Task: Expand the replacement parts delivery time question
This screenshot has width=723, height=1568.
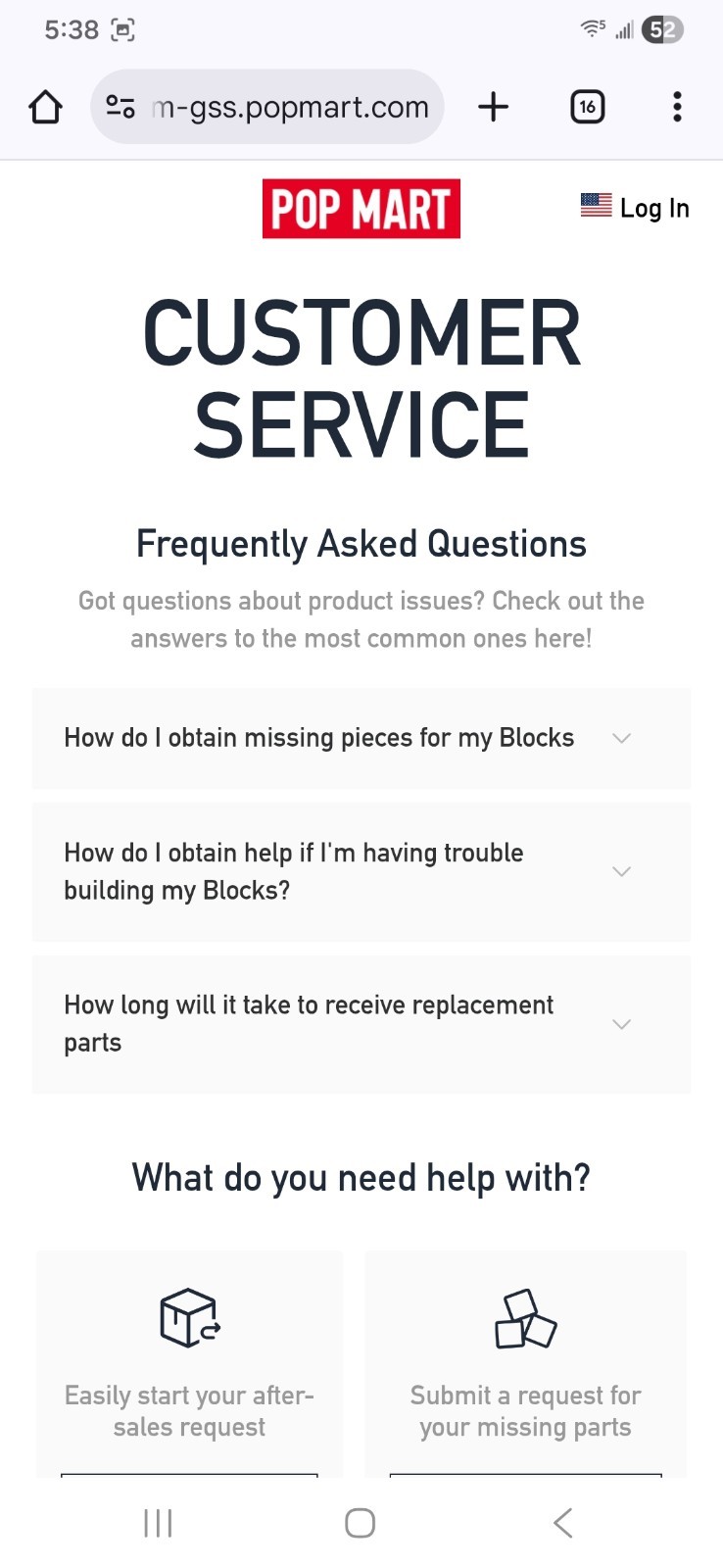Action: tap(361, 1024)
